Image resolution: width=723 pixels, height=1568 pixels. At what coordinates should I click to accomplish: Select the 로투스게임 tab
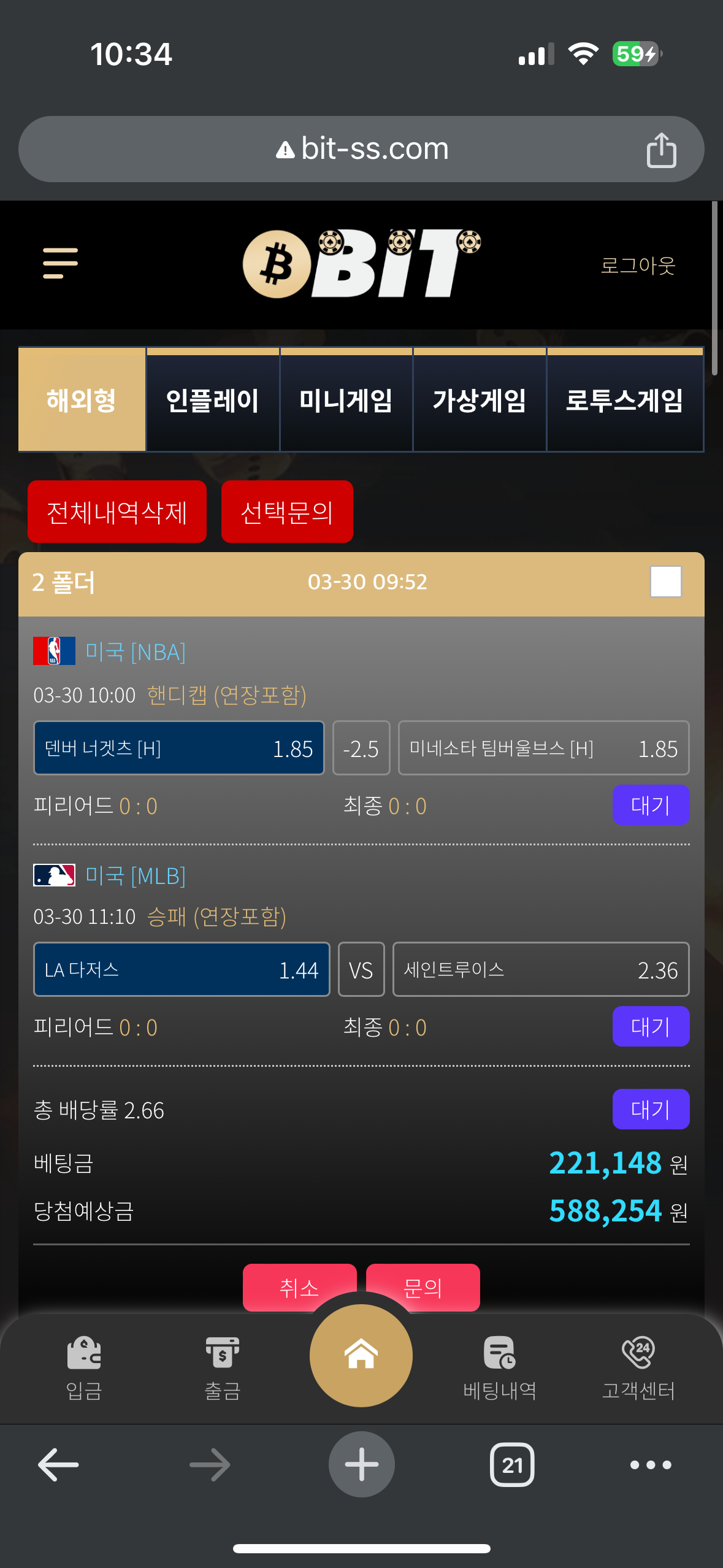point(624,400)
